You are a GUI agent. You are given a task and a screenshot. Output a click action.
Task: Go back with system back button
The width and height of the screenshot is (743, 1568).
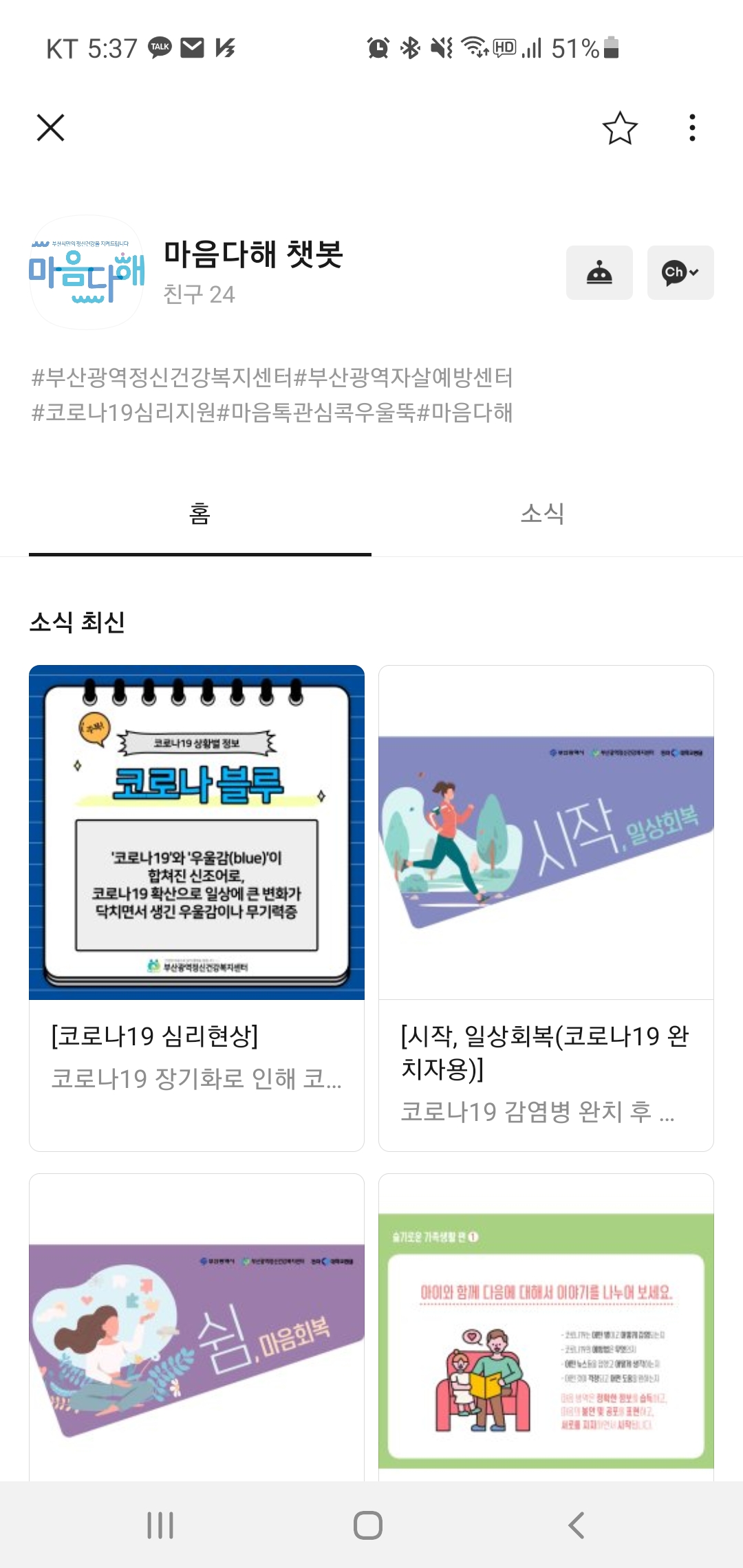pos(577,1525)
